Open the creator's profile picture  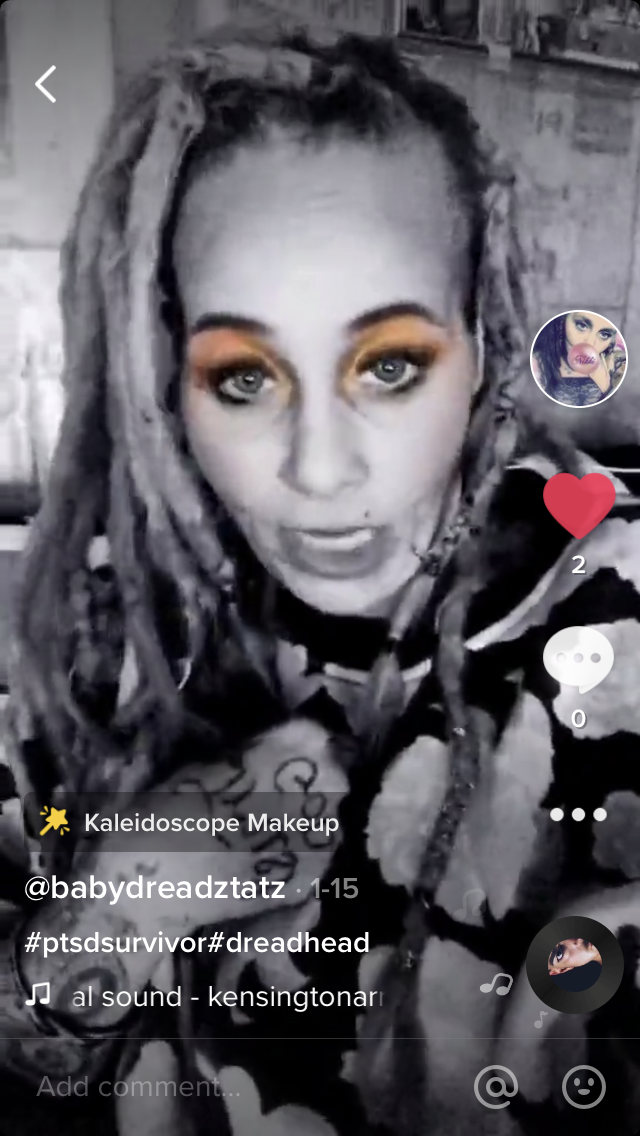coord(578,359)
